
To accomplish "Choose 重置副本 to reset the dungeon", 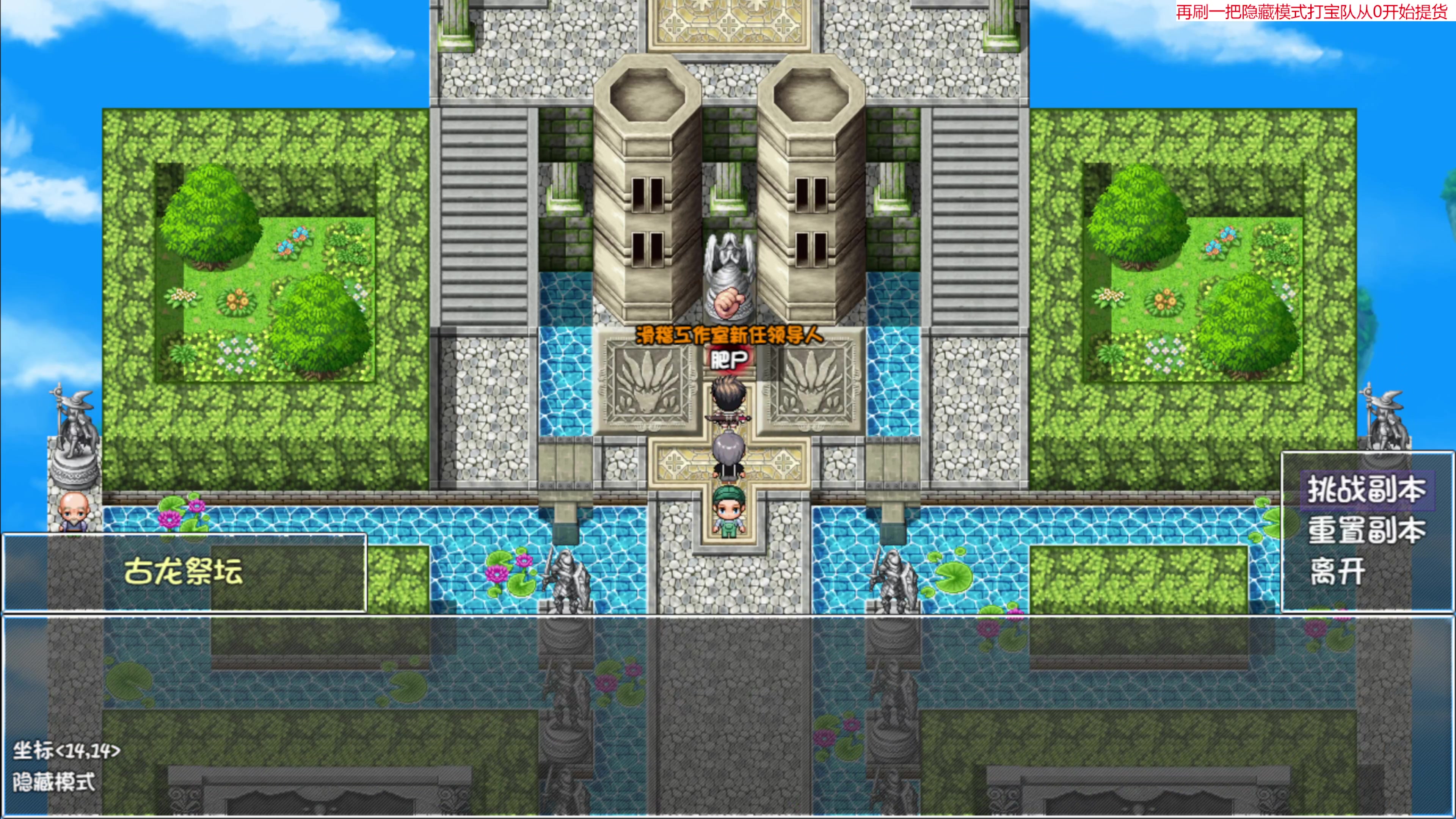I will coord(1366,531).
